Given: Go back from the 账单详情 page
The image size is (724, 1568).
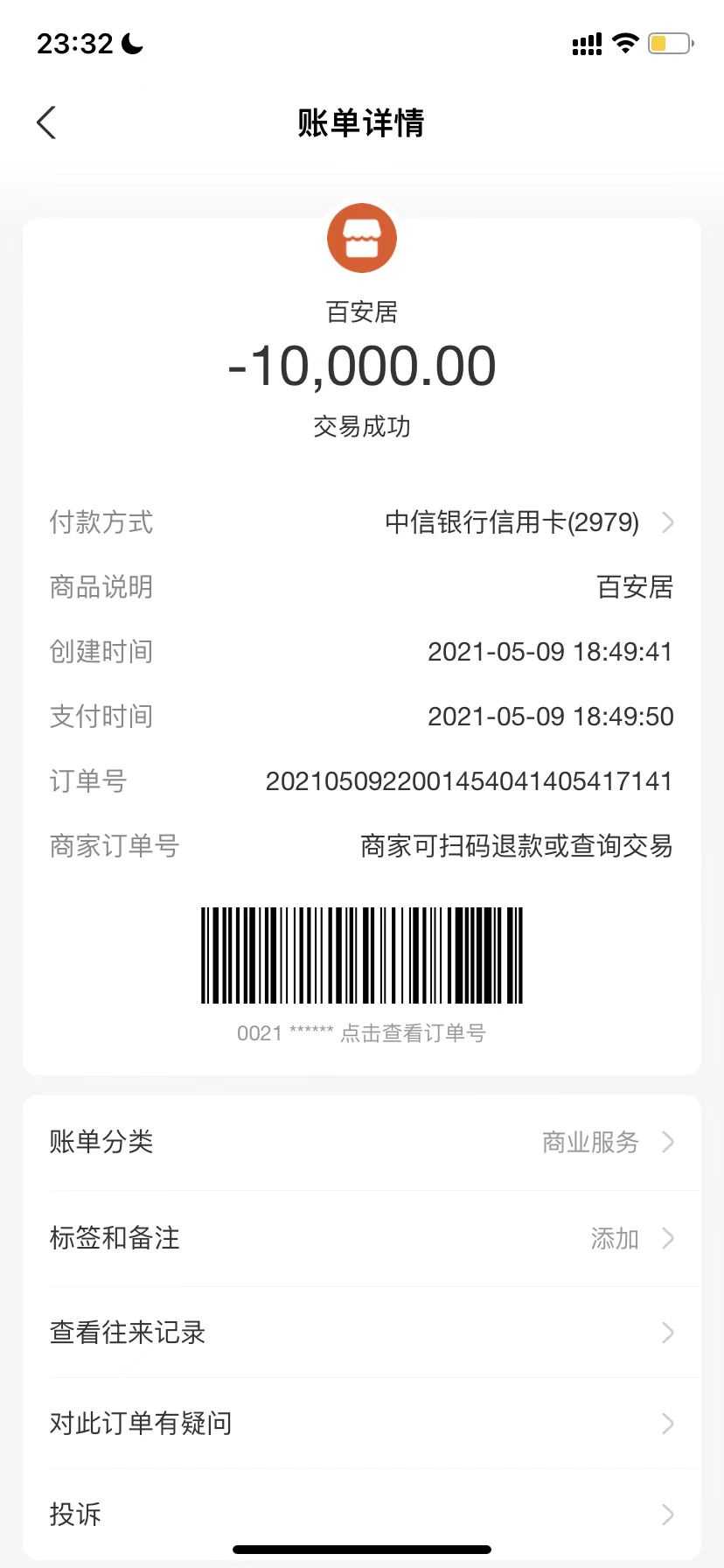Looking at the screenshot, I should click(47, 122).
